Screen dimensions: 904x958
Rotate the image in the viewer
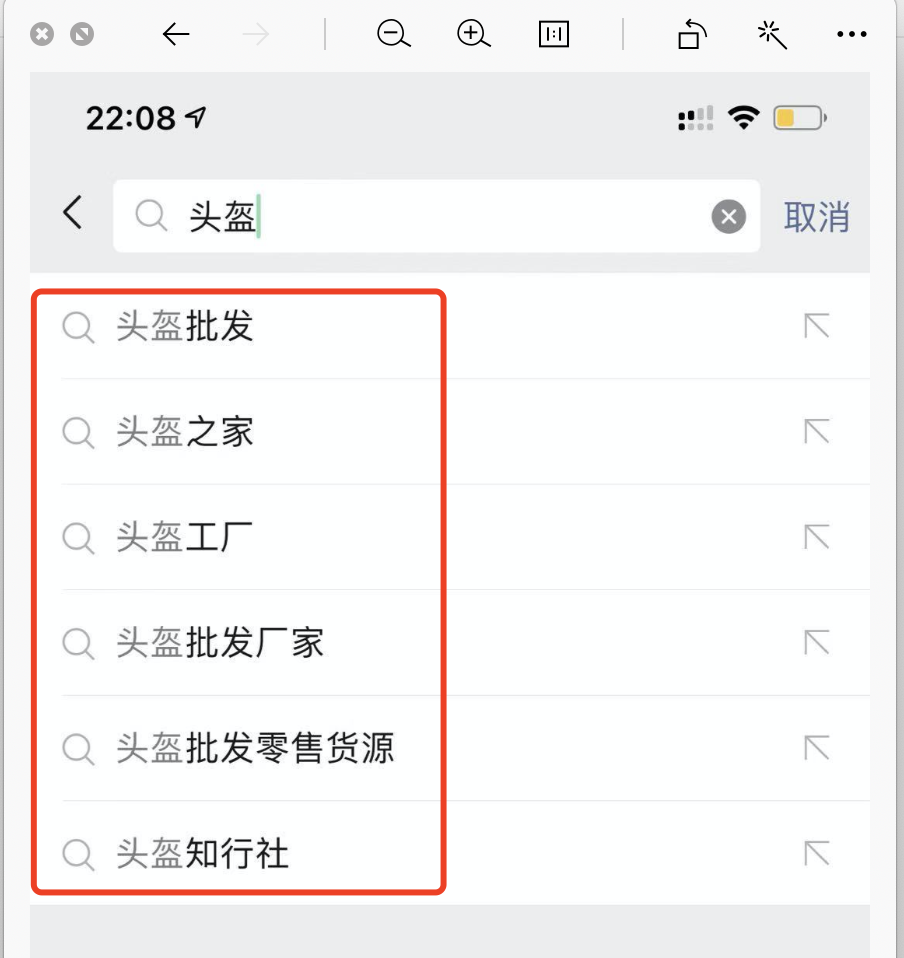click(x=692, y=35)
